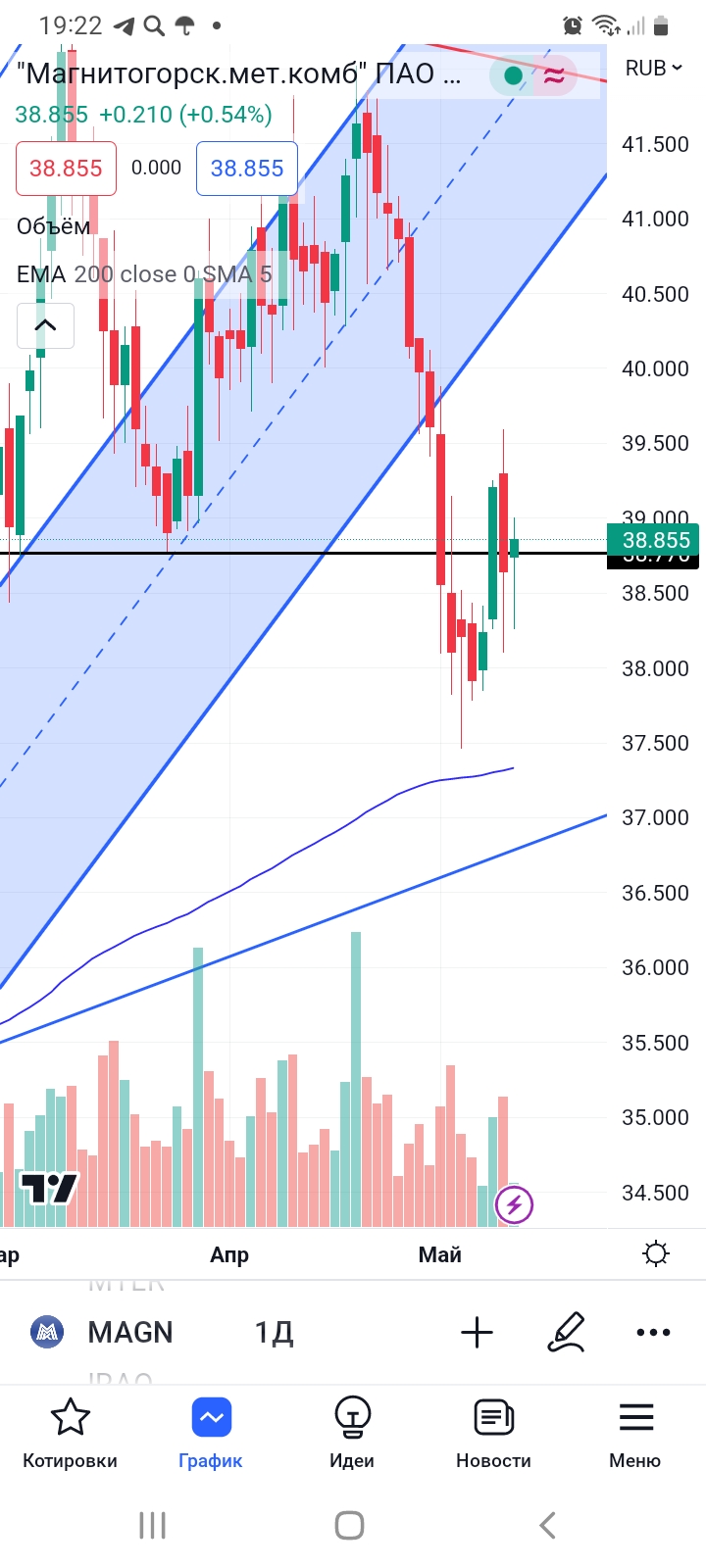Open chart settings gear icon

655,1253
